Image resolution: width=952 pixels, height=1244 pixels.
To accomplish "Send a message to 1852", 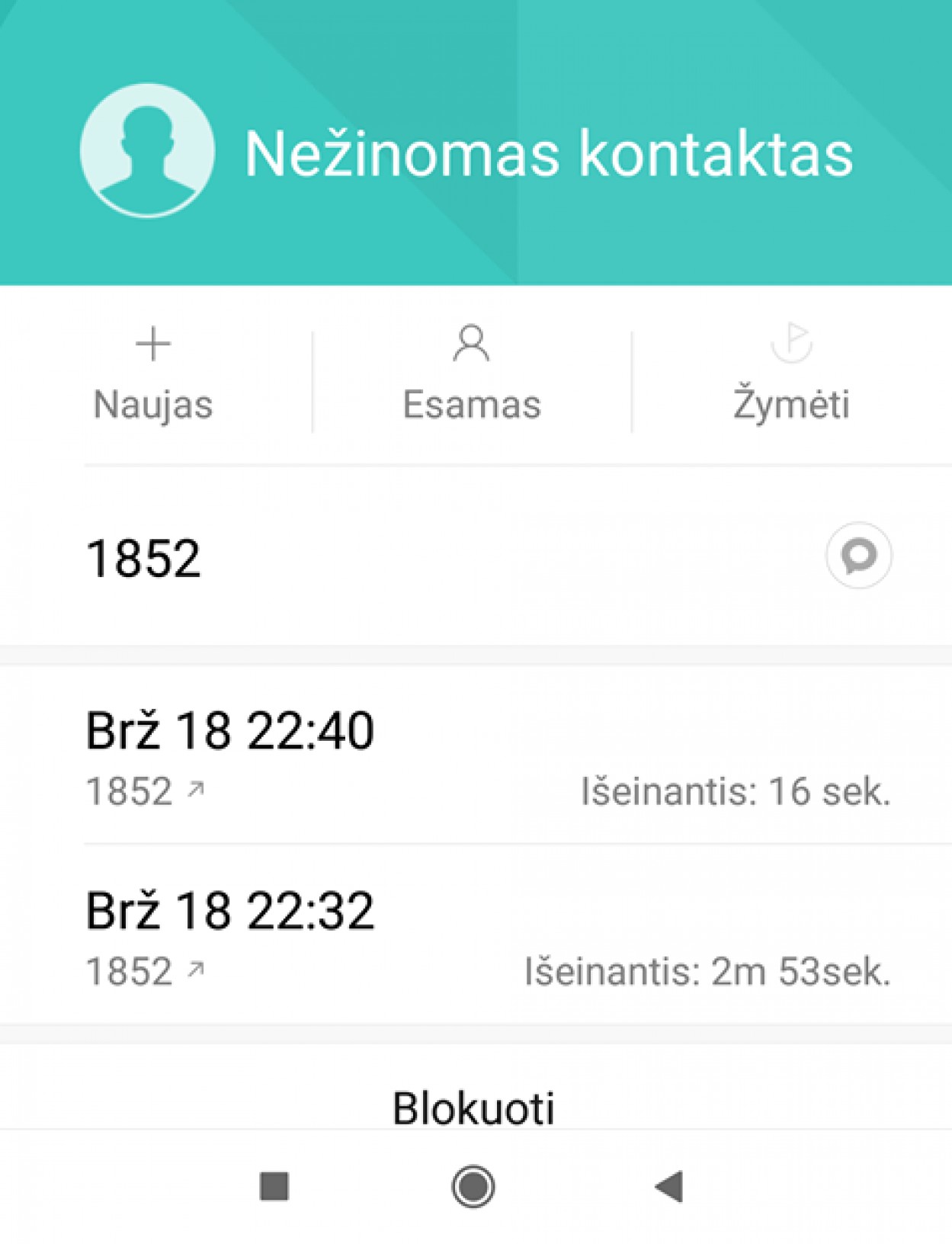I will [858, 556].
